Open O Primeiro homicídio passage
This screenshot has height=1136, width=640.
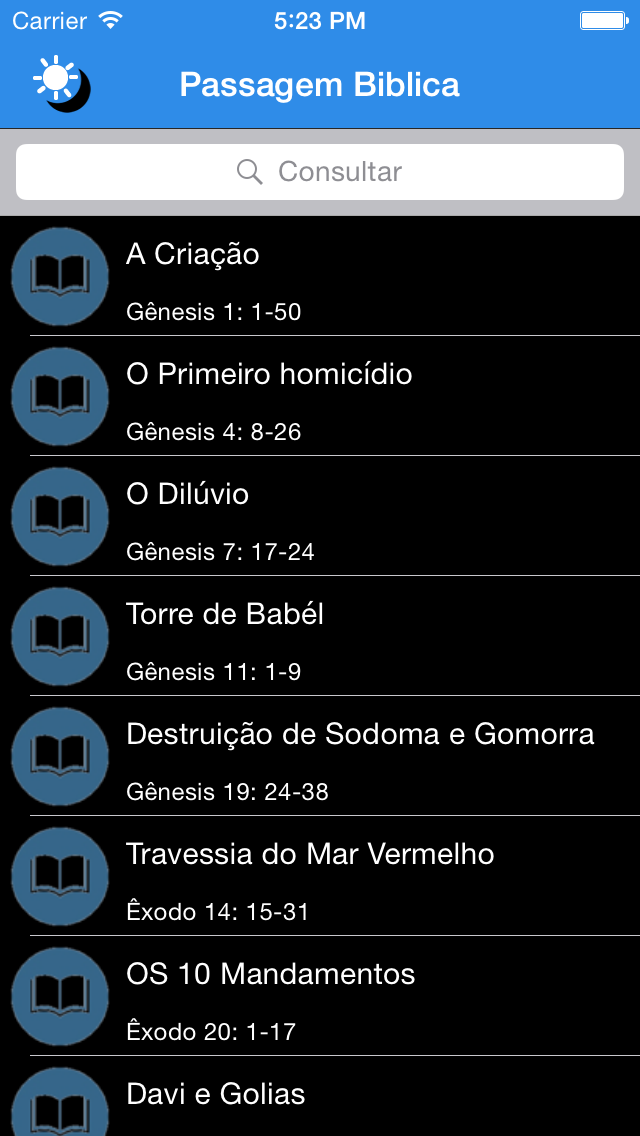[x=320, y=396]
